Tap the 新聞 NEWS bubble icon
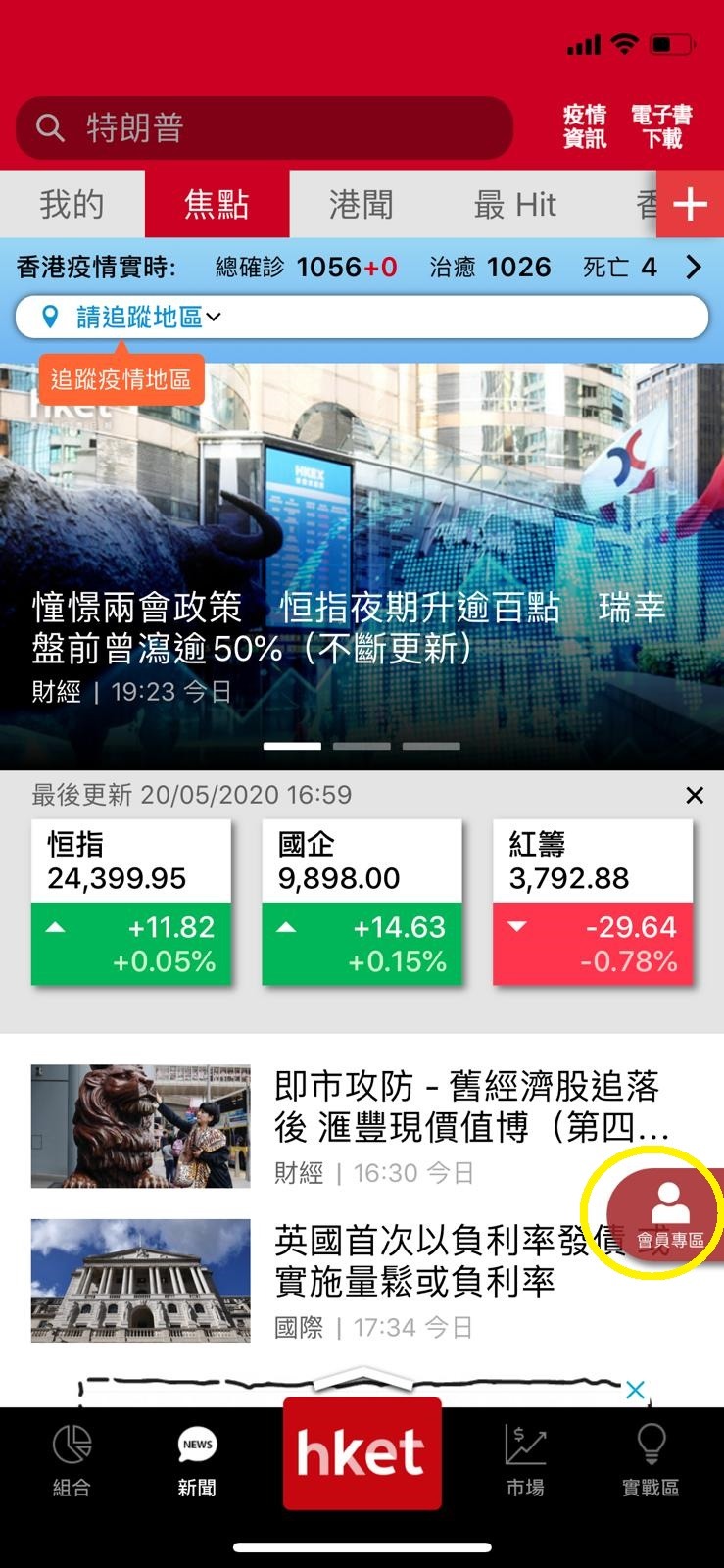The height and width of the screenshot is (1568, 724). pyautogui.click(x=197, y=1444)
